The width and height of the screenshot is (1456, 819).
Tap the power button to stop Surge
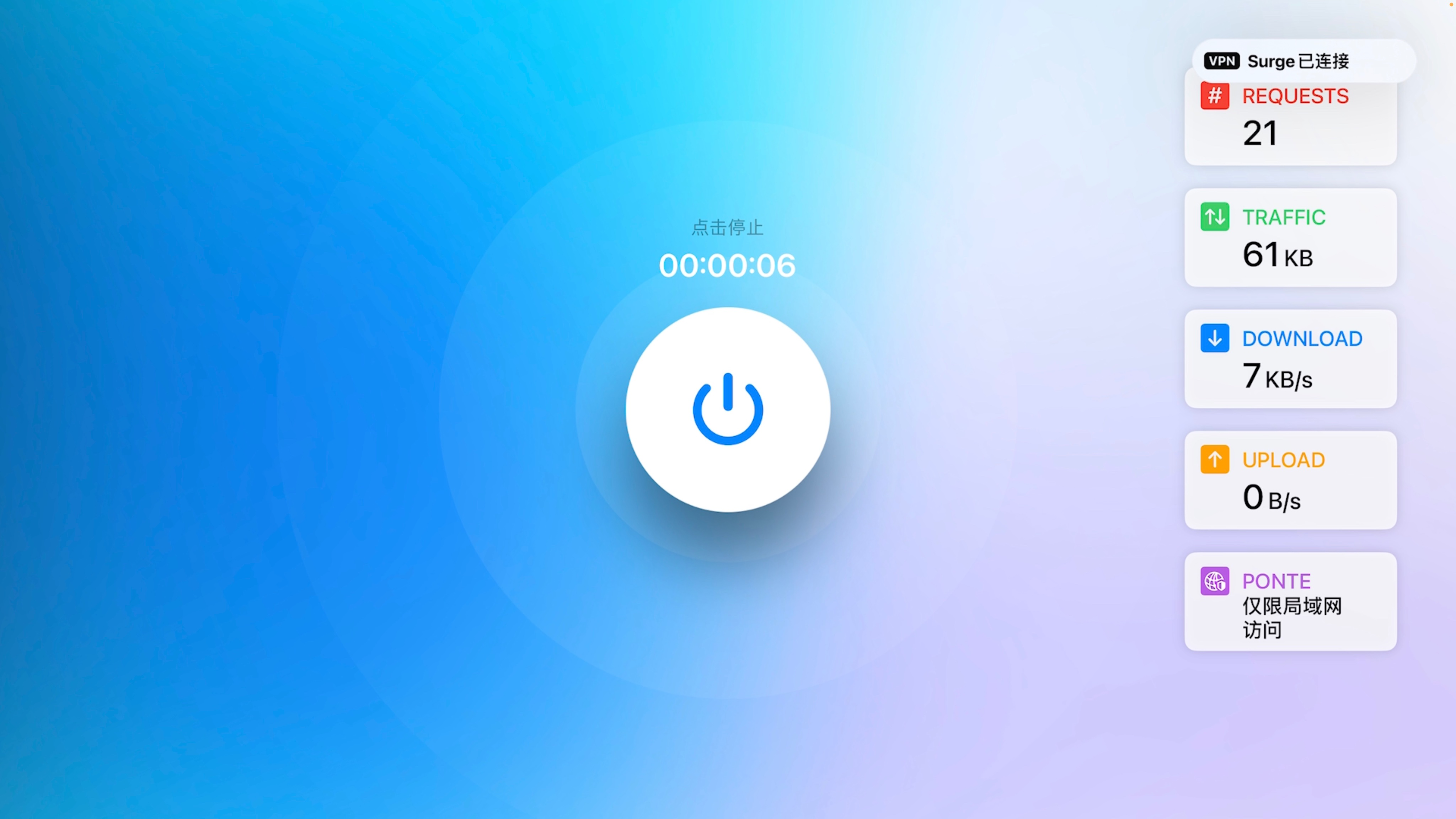727,409
